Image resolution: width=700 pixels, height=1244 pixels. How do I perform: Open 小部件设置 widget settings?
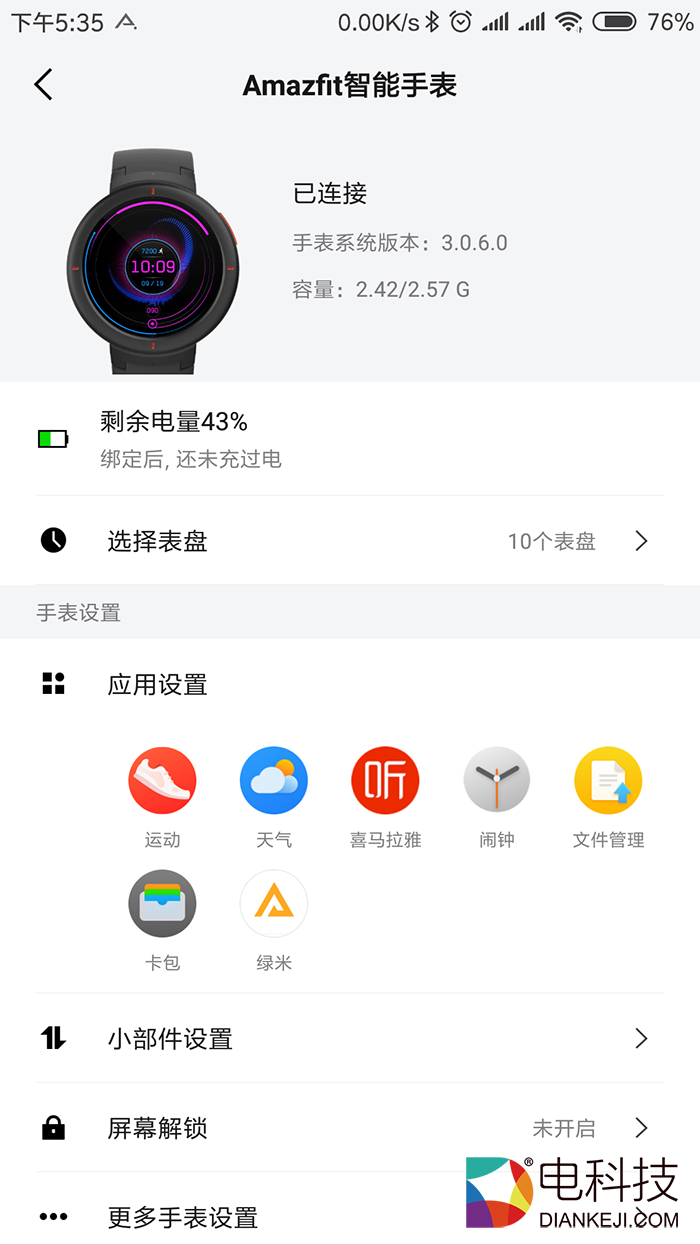tap(350, 1039)
